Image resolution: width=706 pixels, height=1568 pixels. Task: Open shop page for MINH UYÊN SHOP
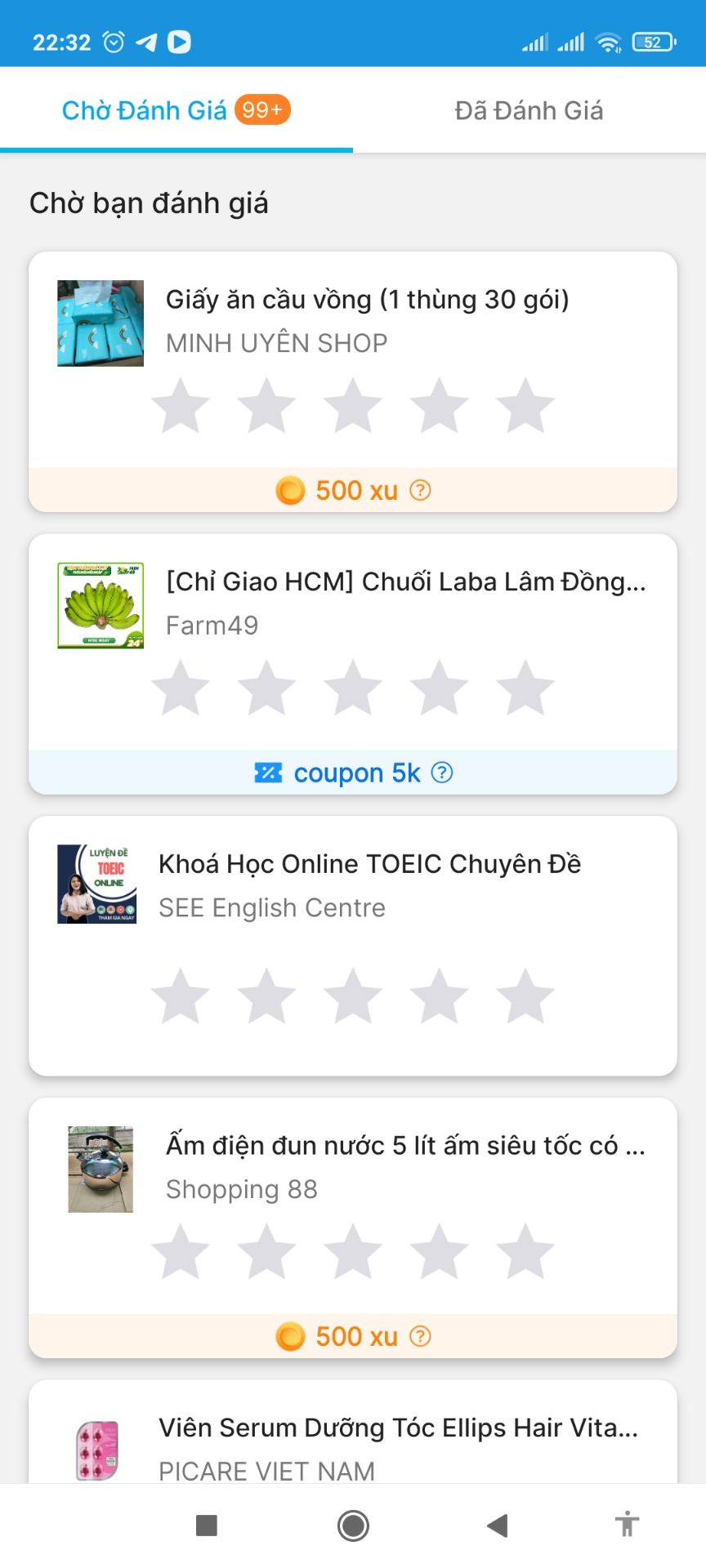(277, 342)
